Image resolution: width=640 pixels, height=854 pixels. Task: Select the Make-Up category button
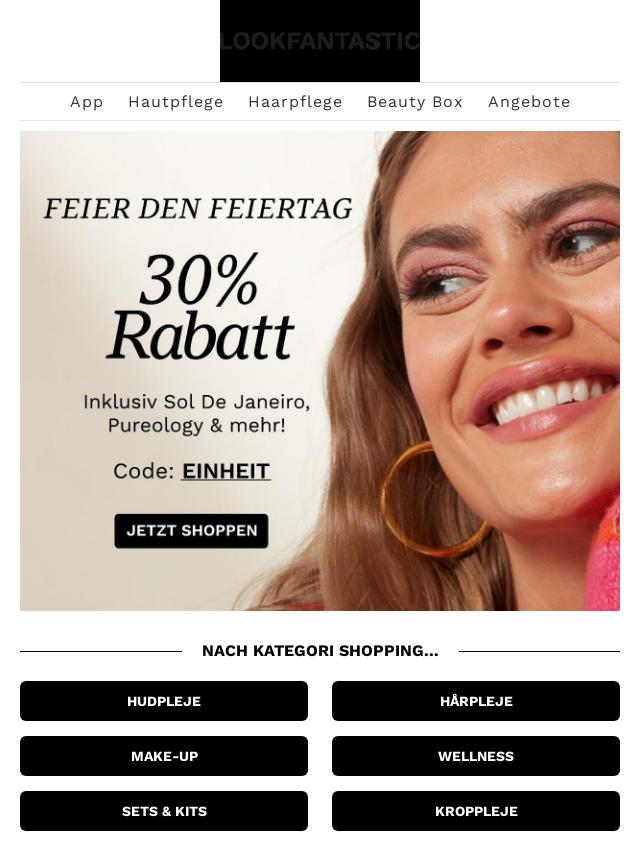pyautogui.click(x=164, y=756)
